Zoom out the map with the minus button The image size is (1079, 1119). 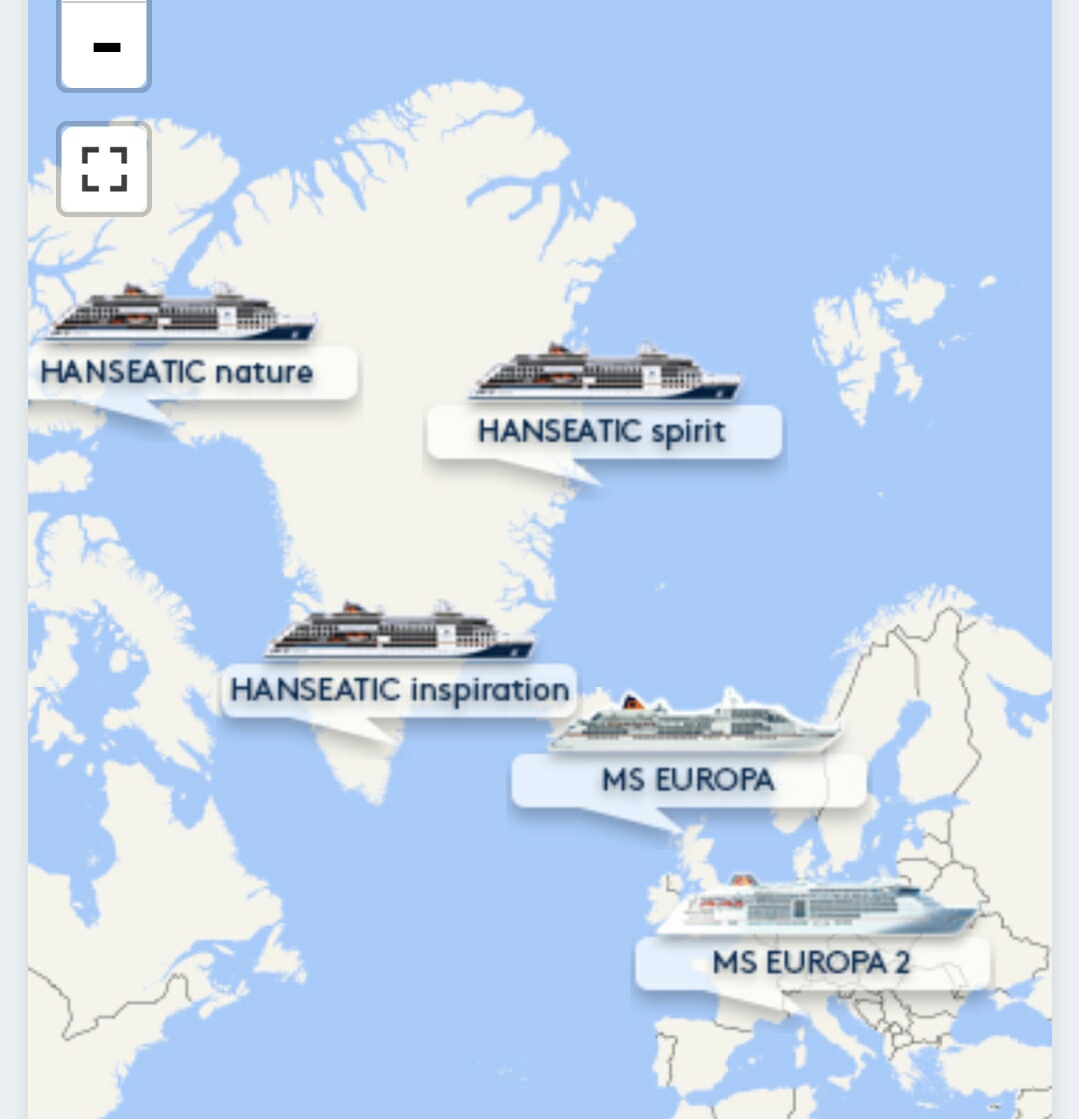click(105, 46)
